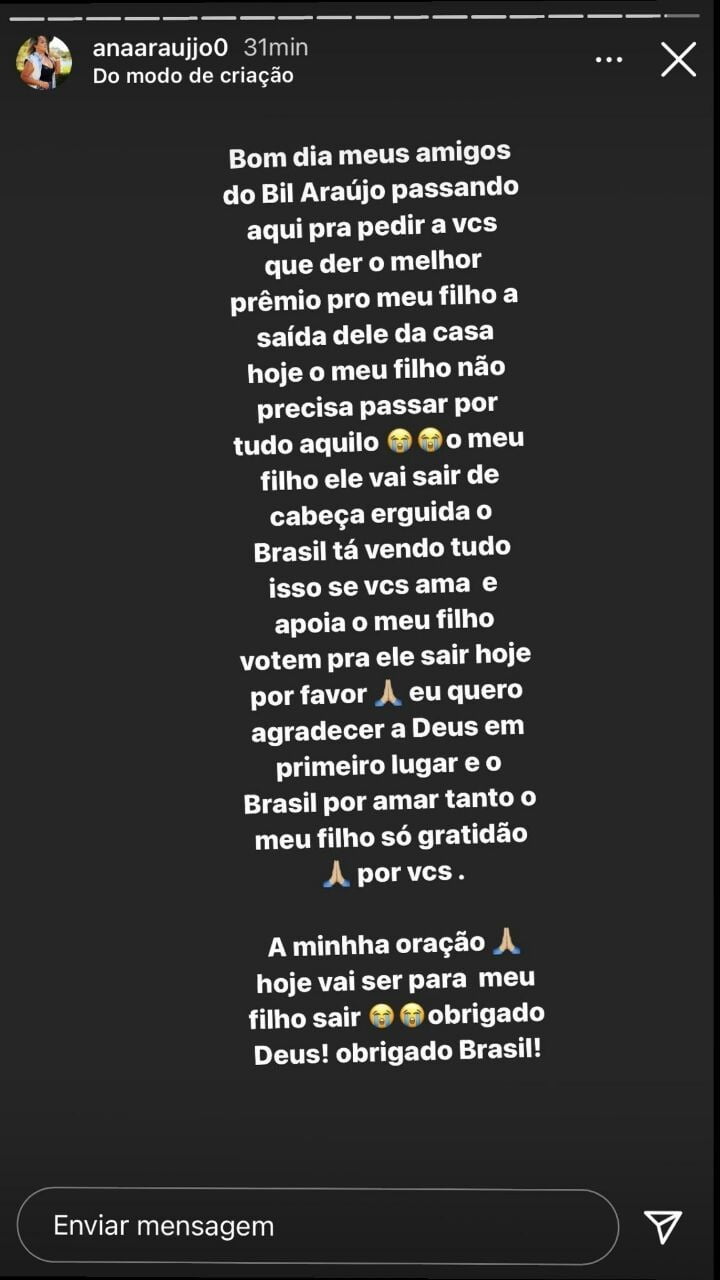Image resolution: width=720 pixels, height=1280 pixels.
Task: Share story with the paper plane icon
Action: 662,1225
